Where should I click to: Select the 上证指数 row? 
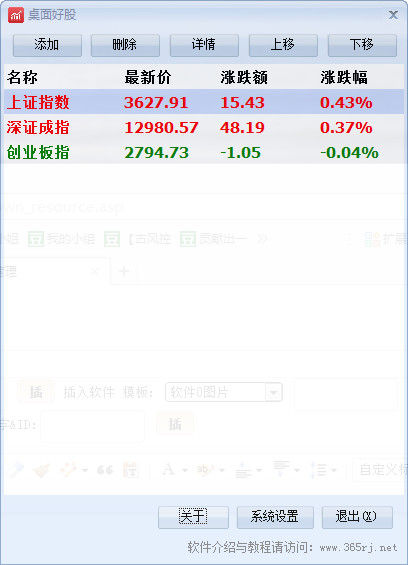point(204,102)
